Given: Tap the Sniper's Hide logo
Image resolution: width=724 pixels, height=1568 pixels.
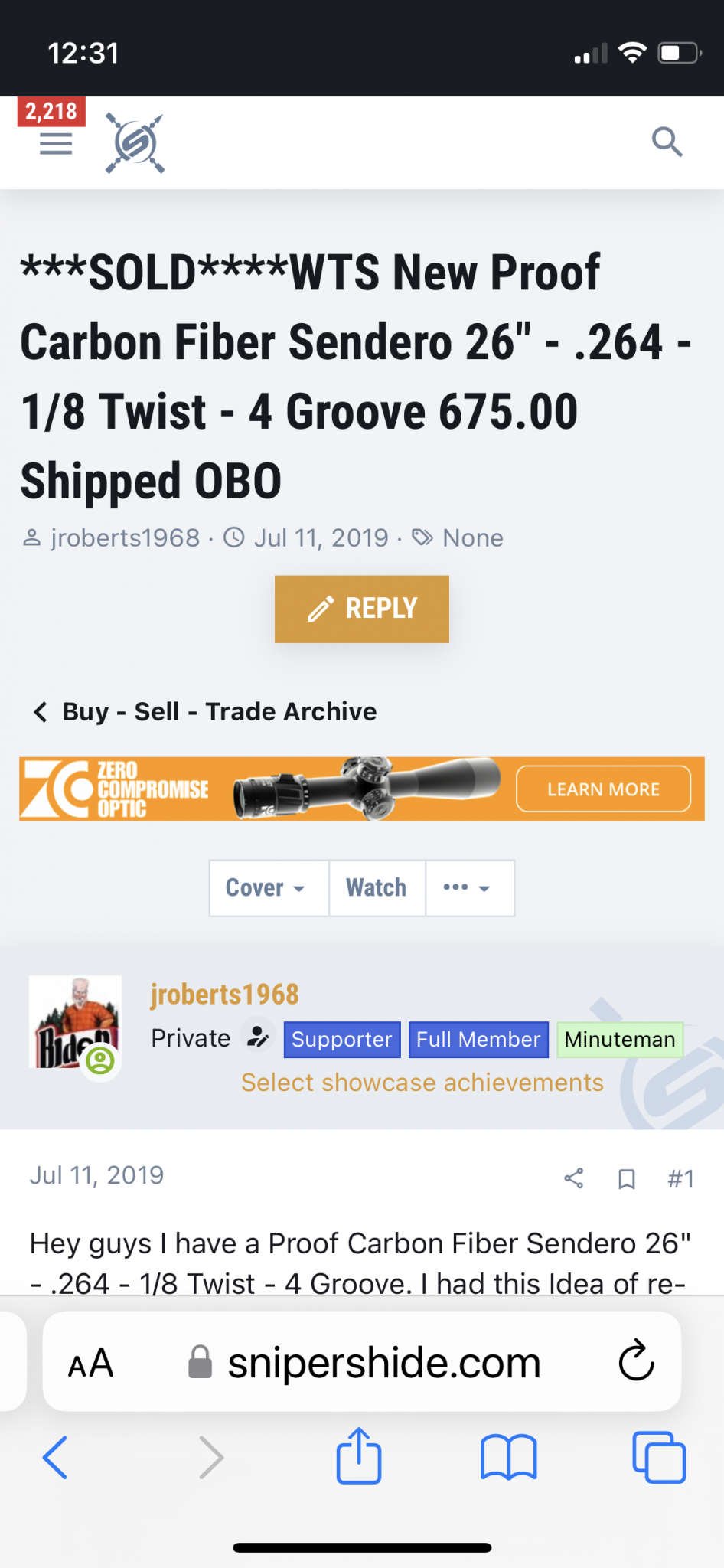Looking at the screenshot, I should (x=135, y=142).
